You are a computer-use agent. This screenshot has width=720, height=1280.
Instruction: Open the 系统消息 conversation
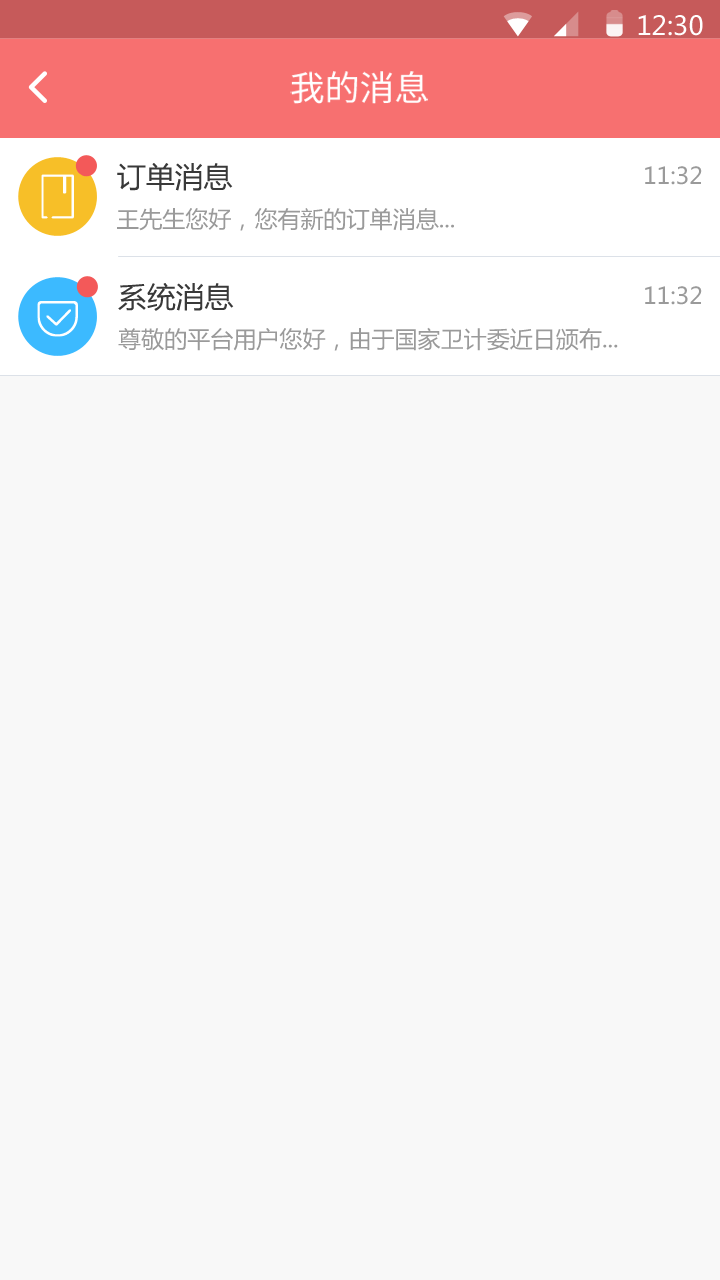pyautogui.click(x=300, y=316)
